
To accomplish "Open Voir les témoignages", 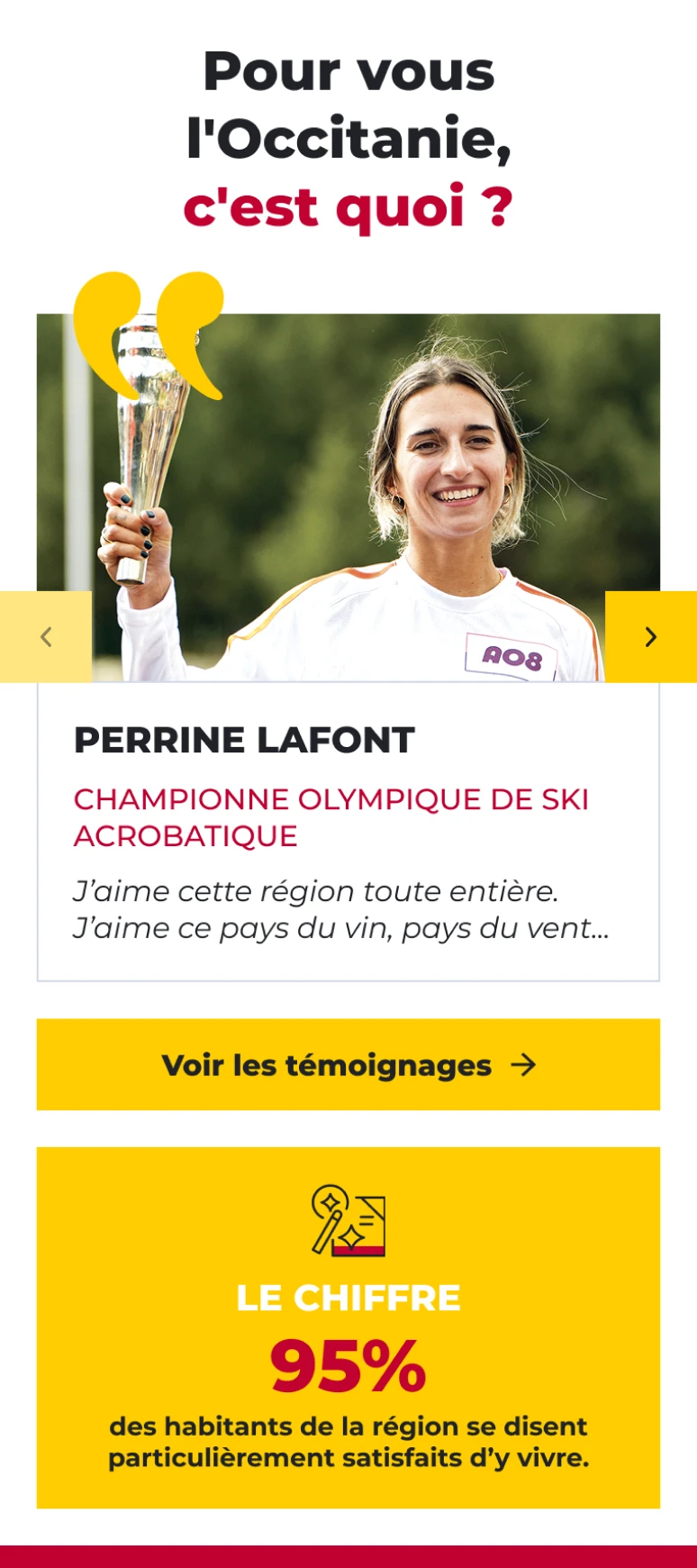I will (348, 1064).
